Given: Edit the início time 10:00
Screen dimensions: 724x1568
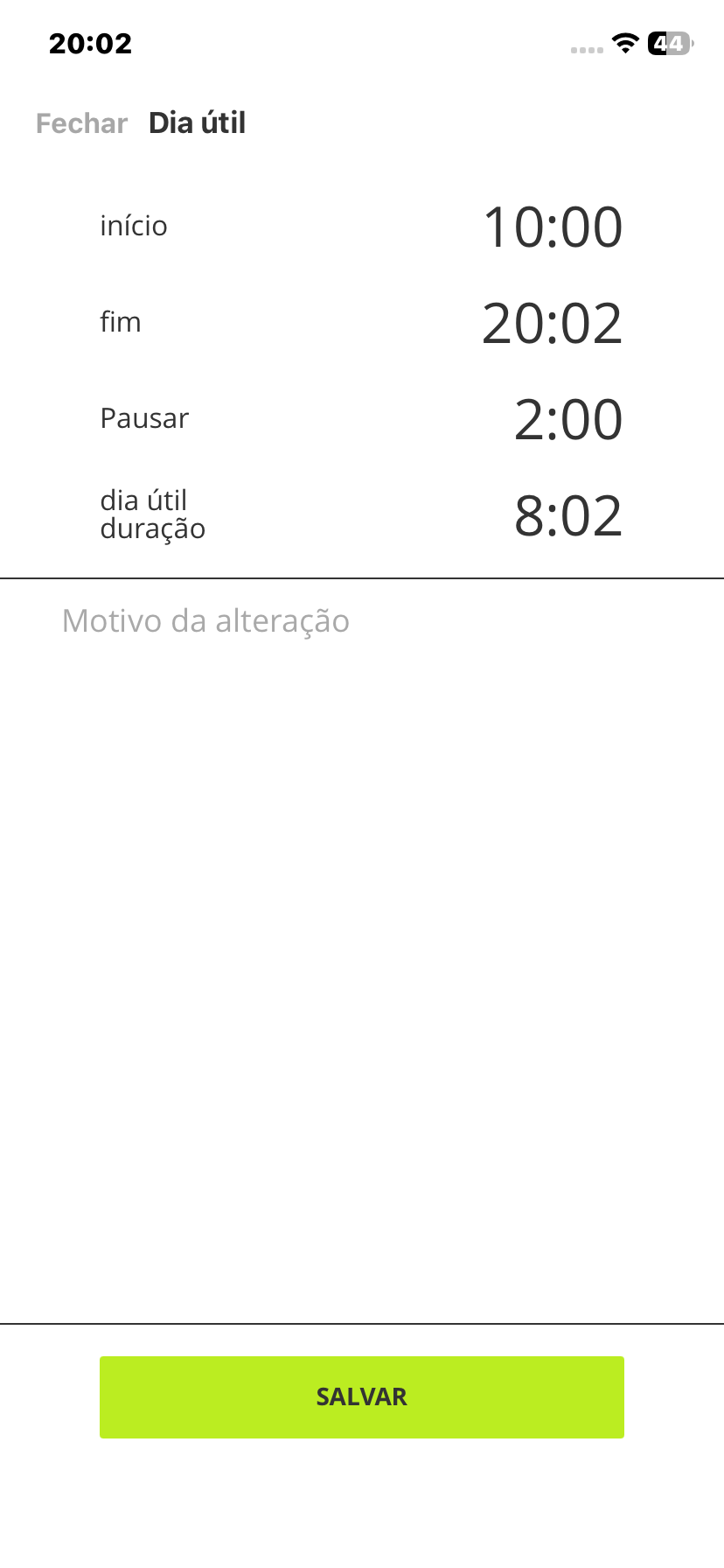Looking at the screenshot, I should point(553,227).
